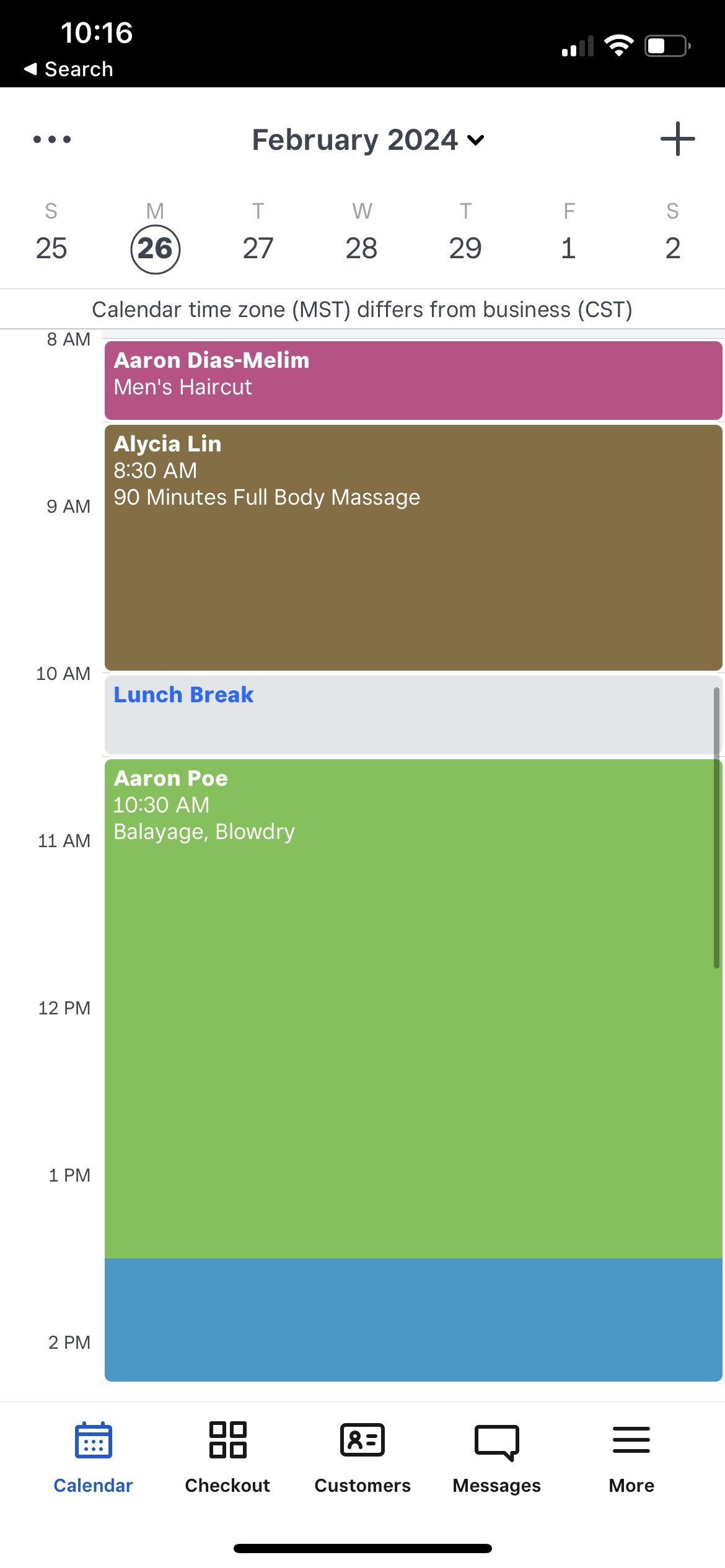Expand the February 2024 month picker
This screenshot has height=1568, width=725.
click(368, 140)
